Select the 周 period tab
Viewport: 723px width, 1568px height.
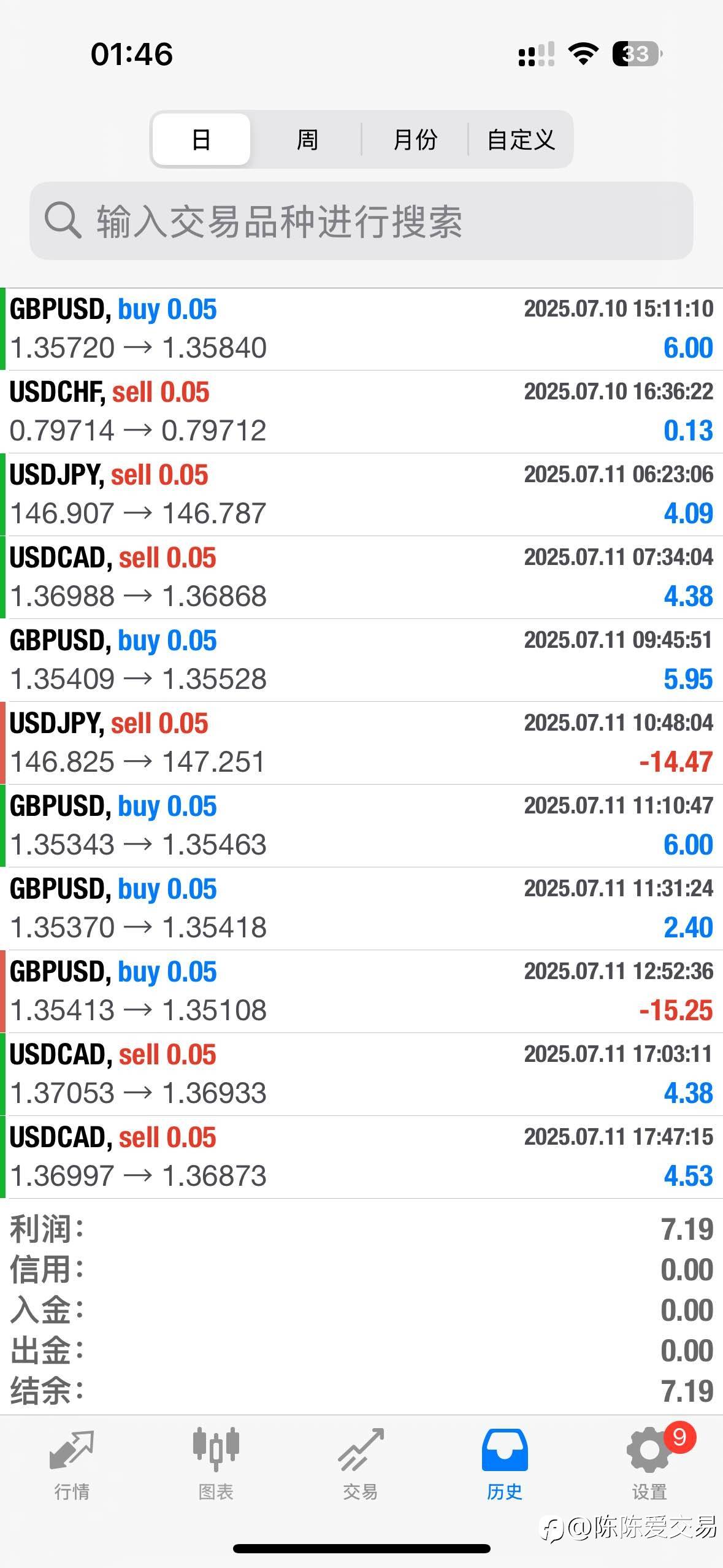[307, 139]
